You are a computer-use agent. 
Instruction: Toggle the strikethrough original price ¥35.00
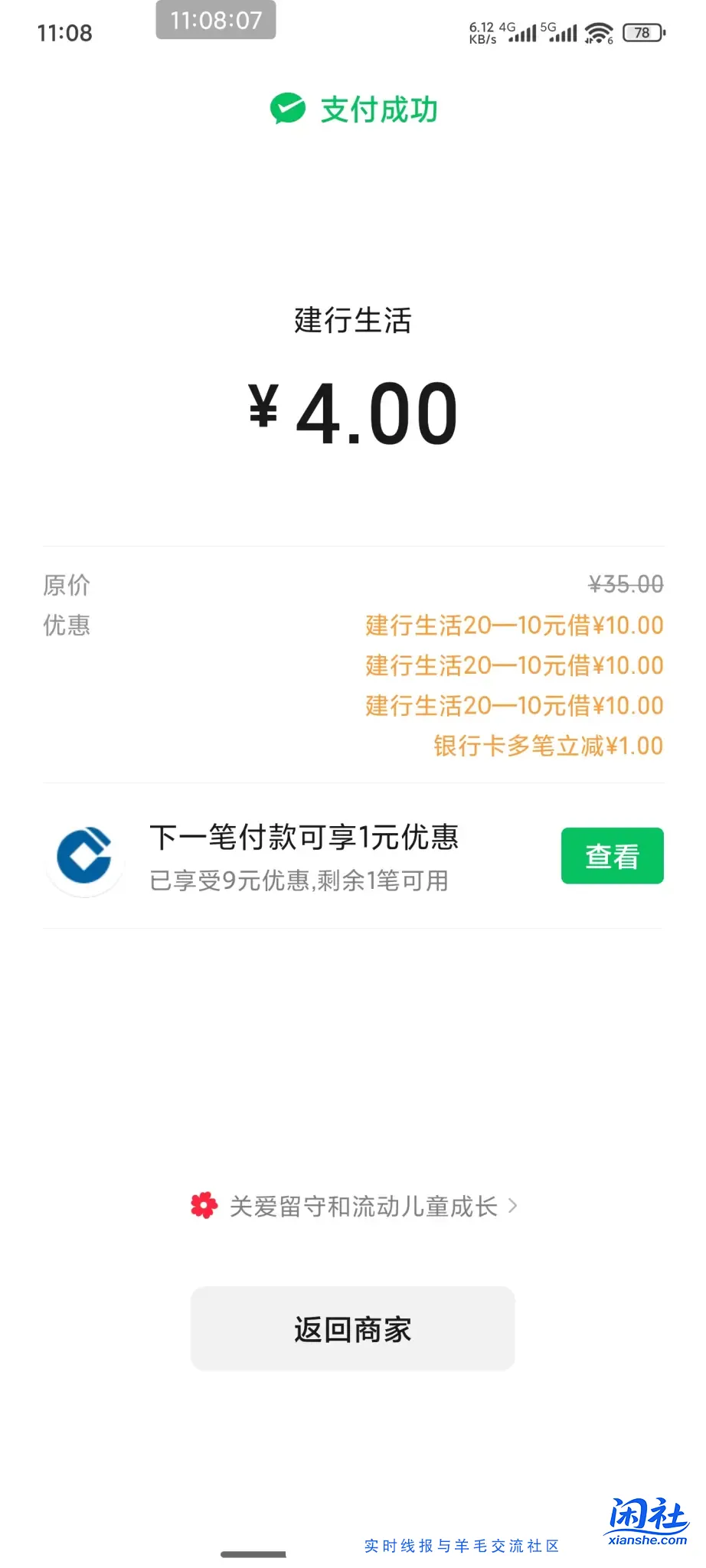623,585
